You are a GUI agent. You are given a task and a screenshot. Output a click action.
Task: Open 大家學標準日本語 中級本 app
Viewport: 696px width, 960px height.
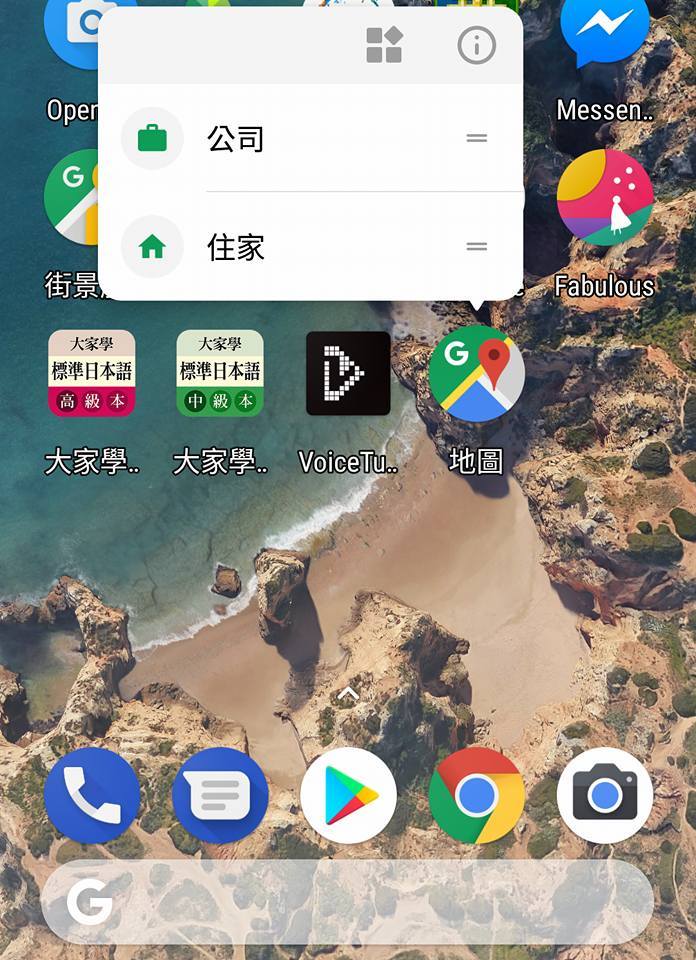[220, 374]
